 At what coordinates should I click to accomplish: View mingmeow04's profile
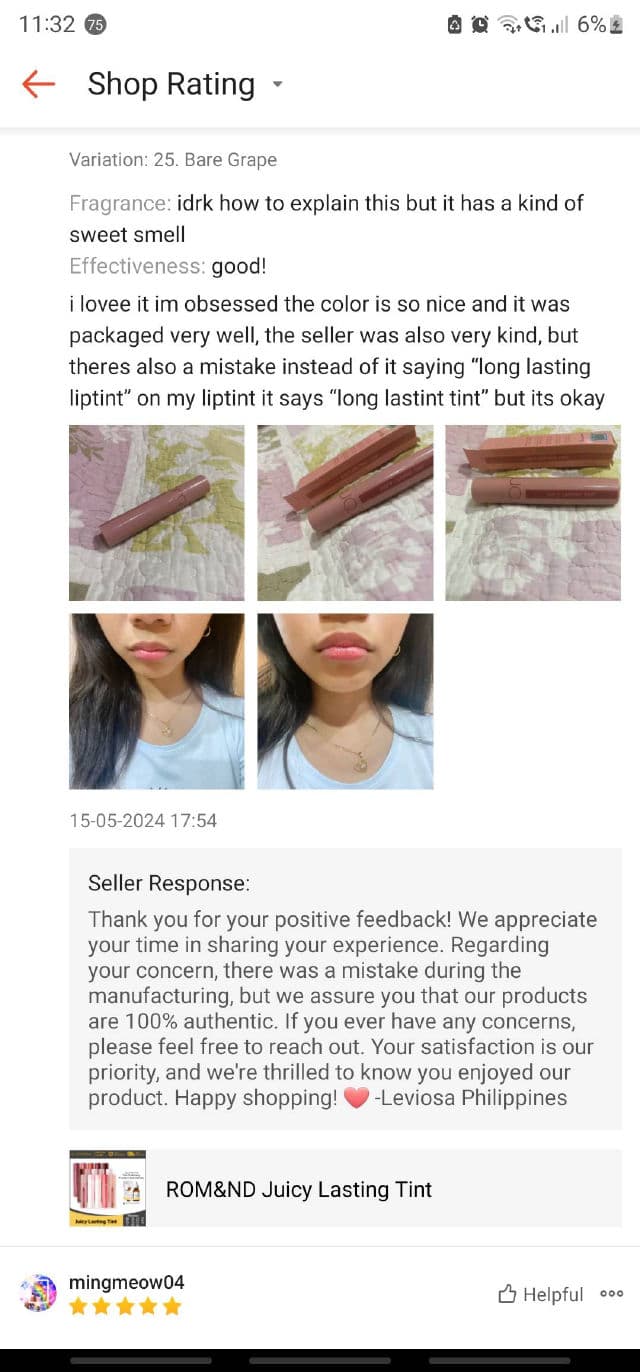[39, 1293]
